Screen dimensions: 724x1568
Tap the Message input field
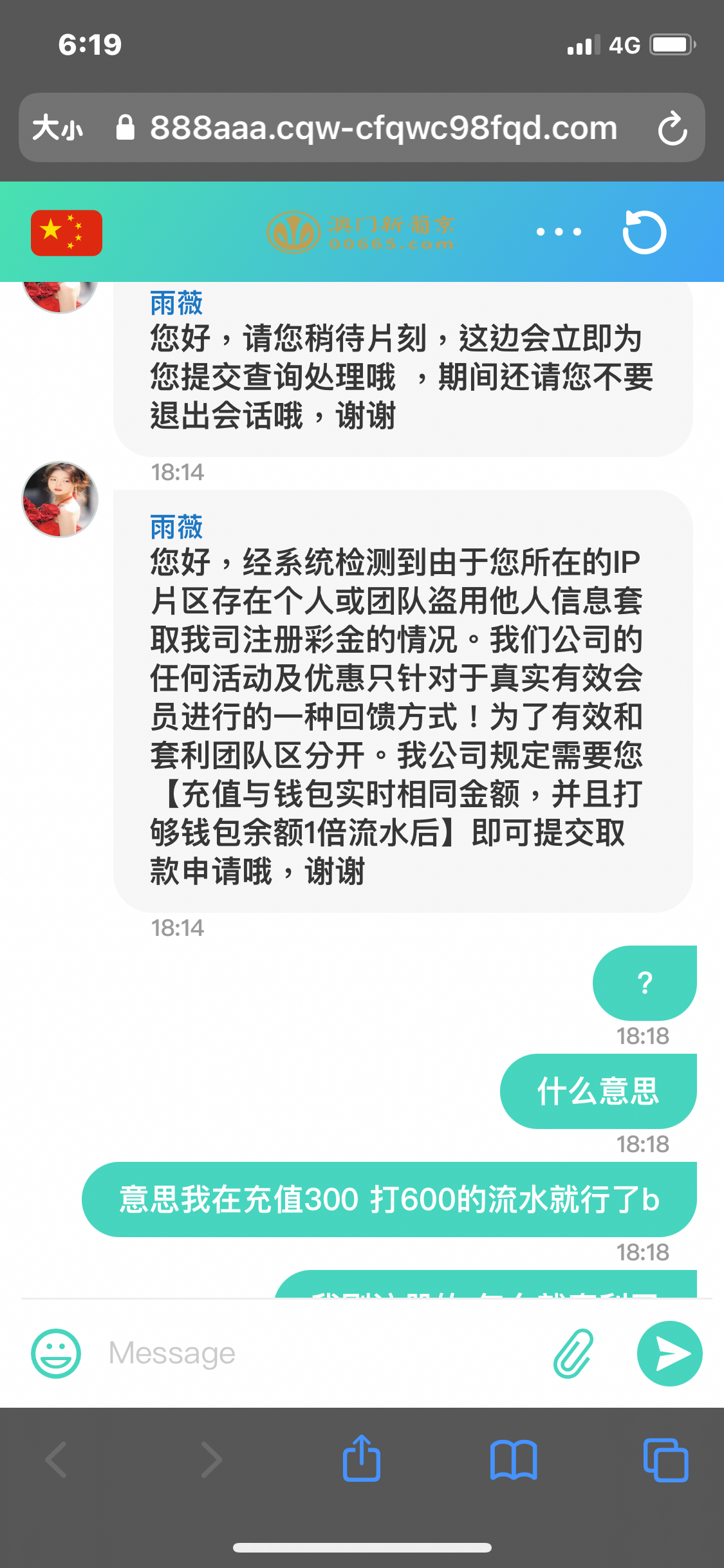tap(290, 1352)
